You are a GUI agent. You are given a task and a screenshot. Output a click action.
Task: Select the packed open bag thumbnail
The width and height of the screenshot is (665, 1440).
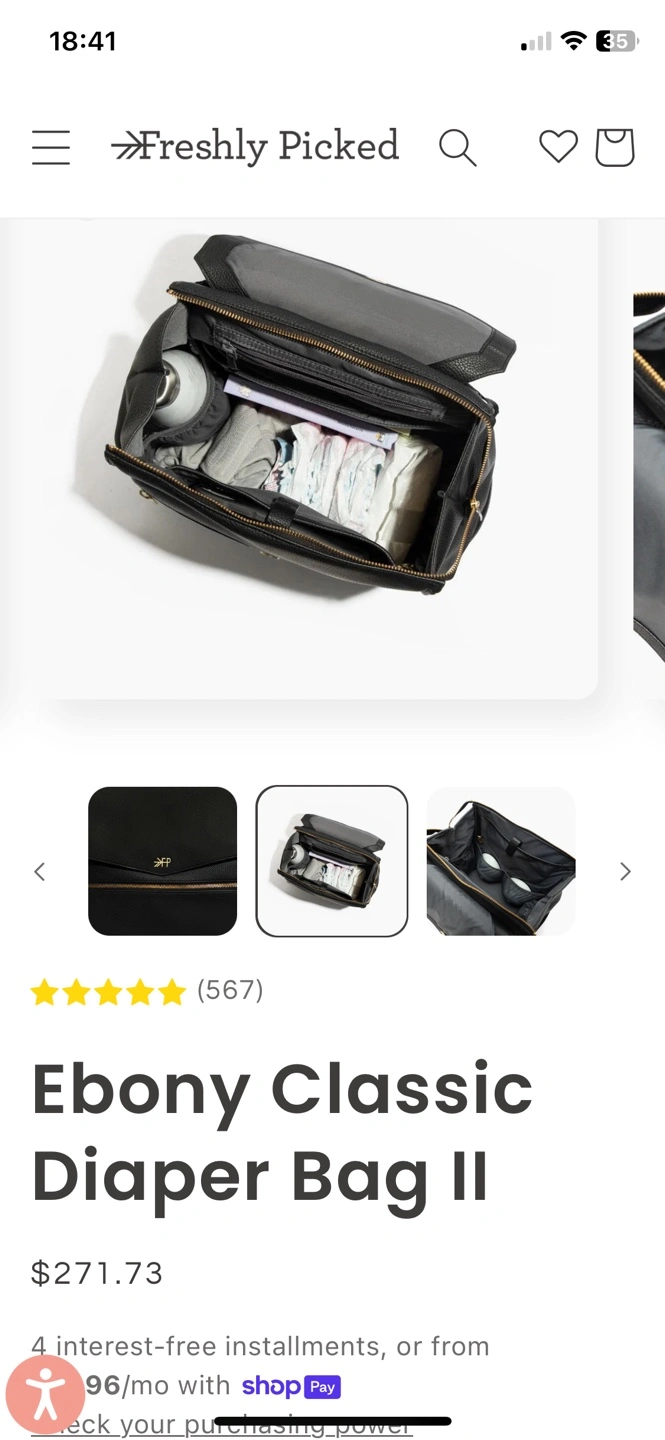pyautogui.click(x=332, y=861)
